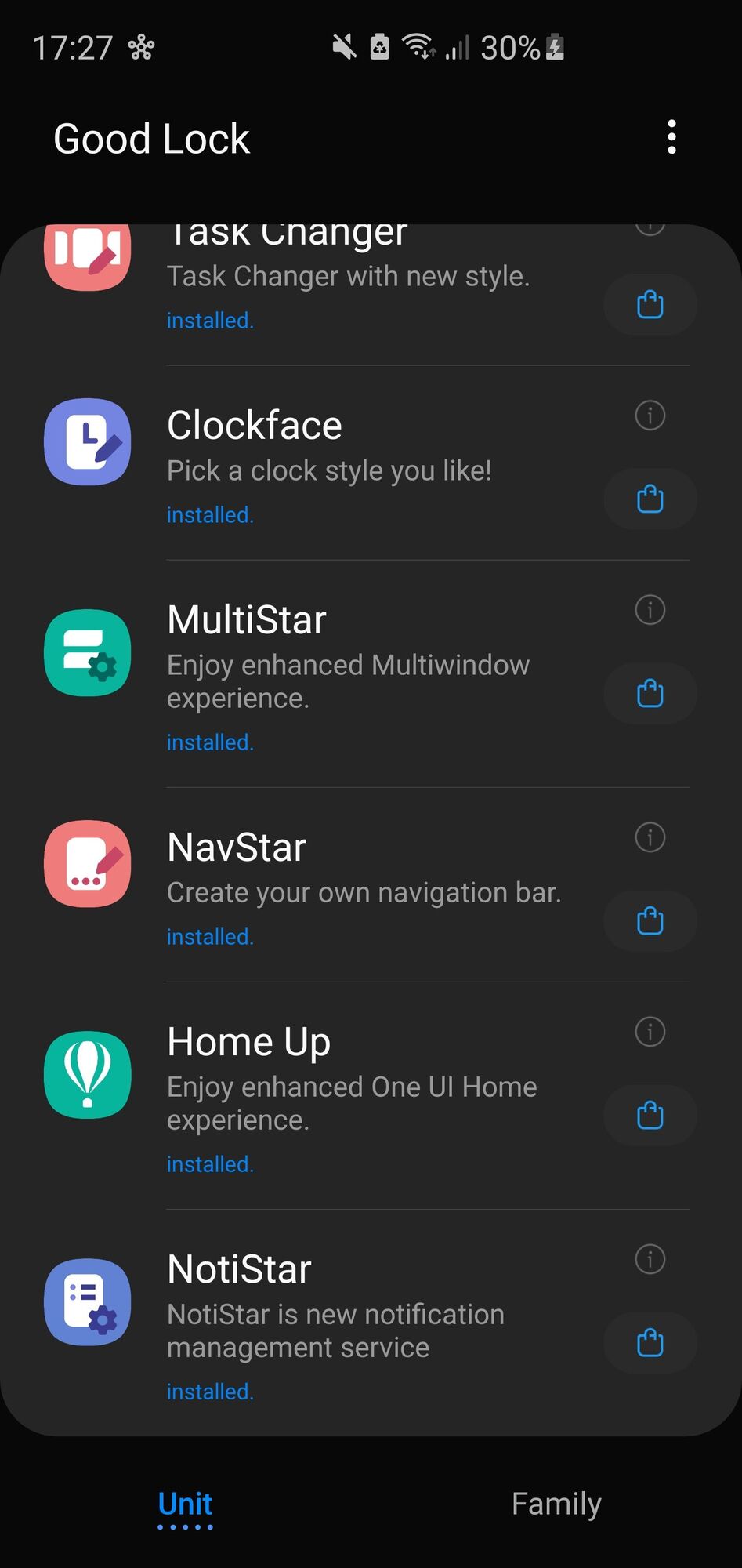Show MultiStar info details

(x=650, y=609)
